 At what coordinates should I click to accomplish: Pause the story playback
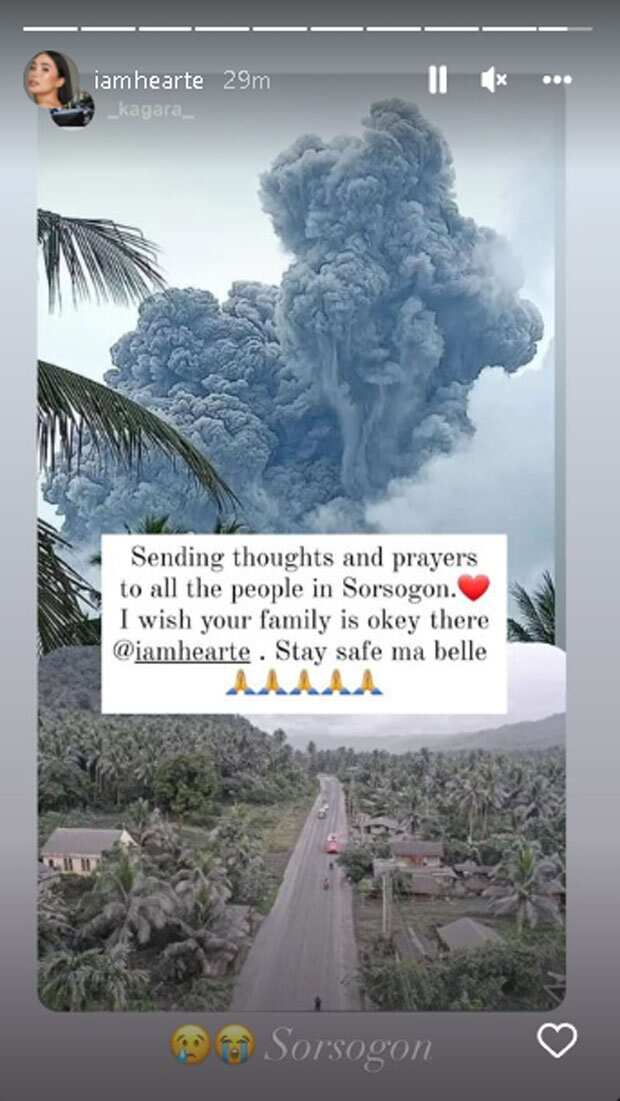tap(437, 80)
